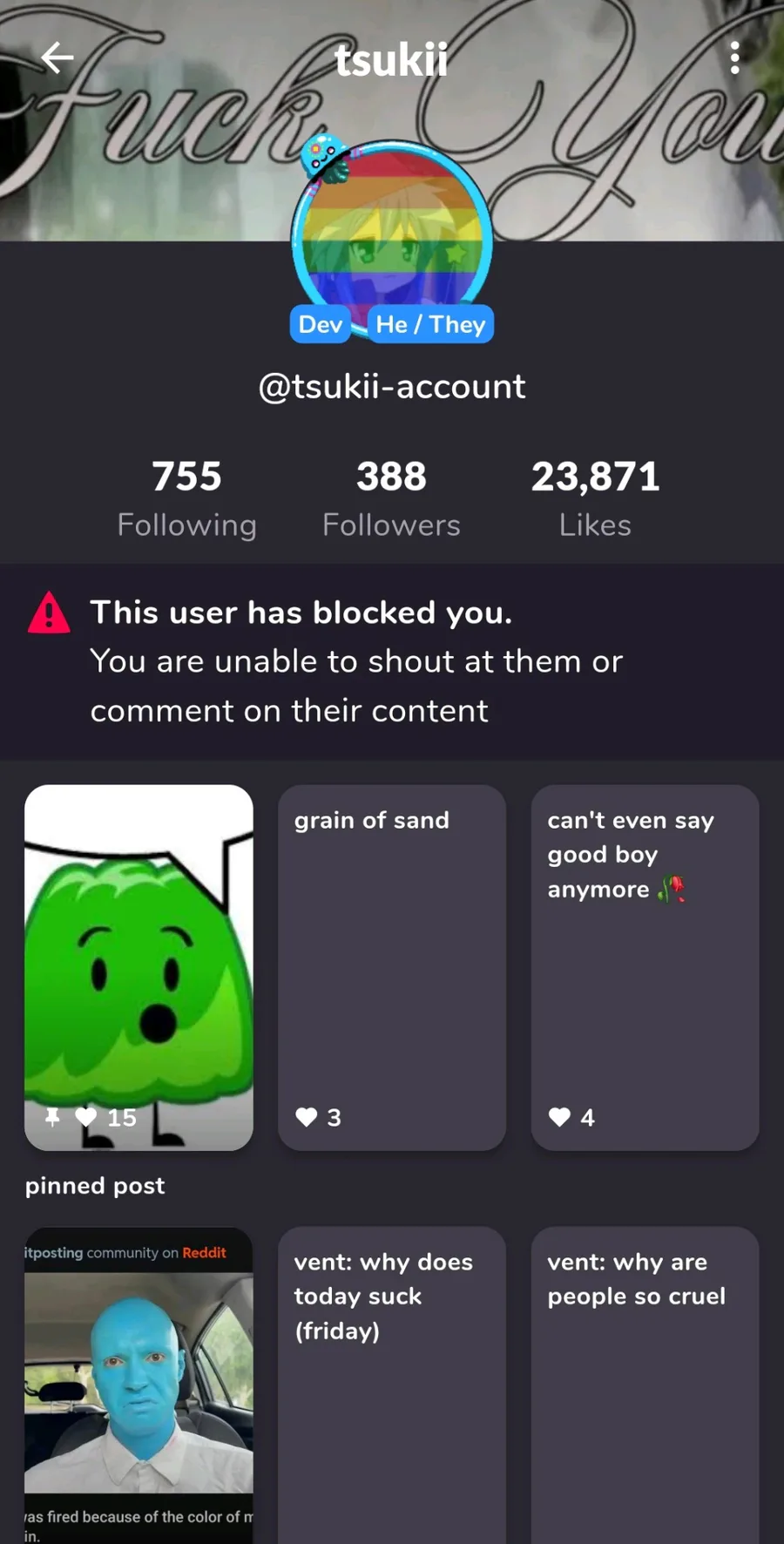Open the pinned post with green character
This screenshot has height=1544, width=784.
tap(139, 967)
